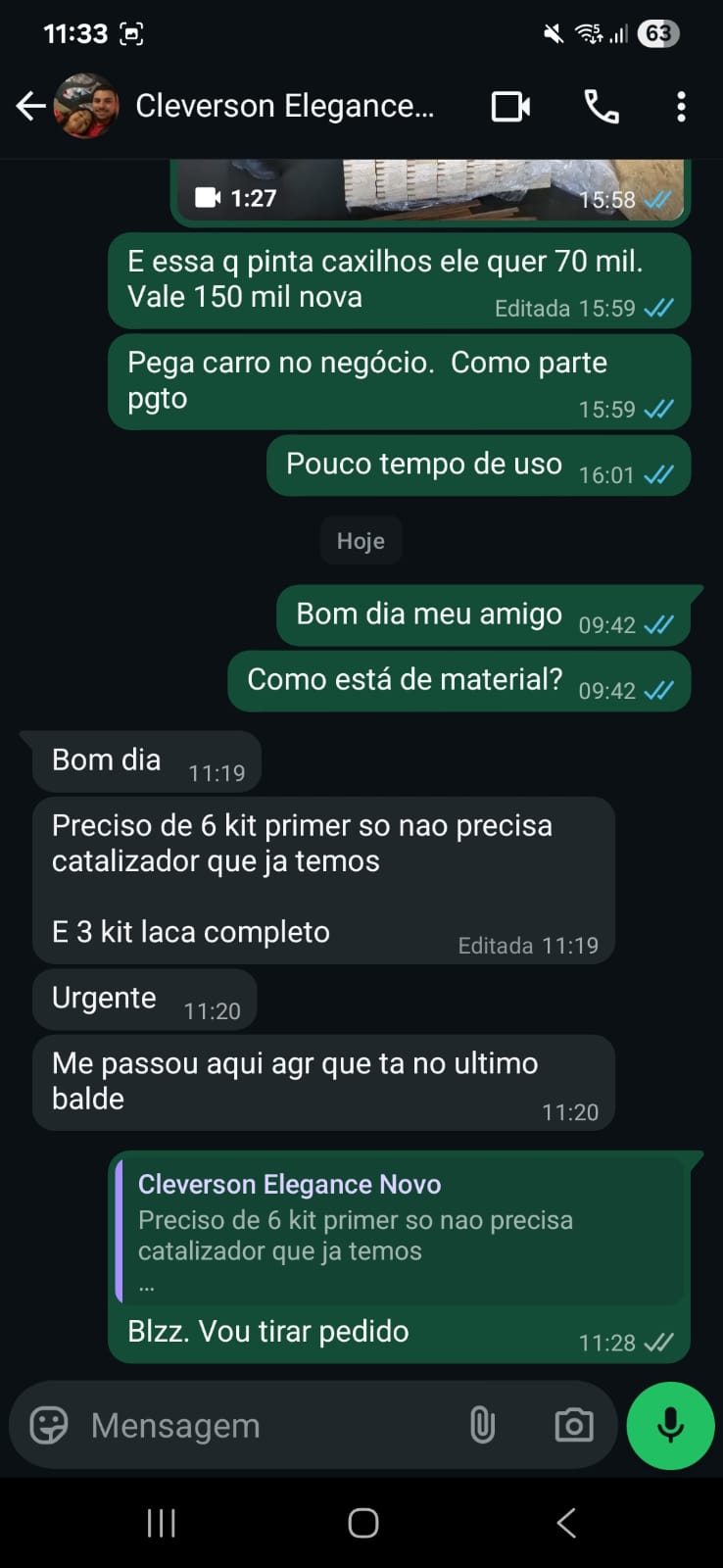Tap the system back button
Image resolution: width=723 pixels, height=1568 pixels.
point(565,1522)
